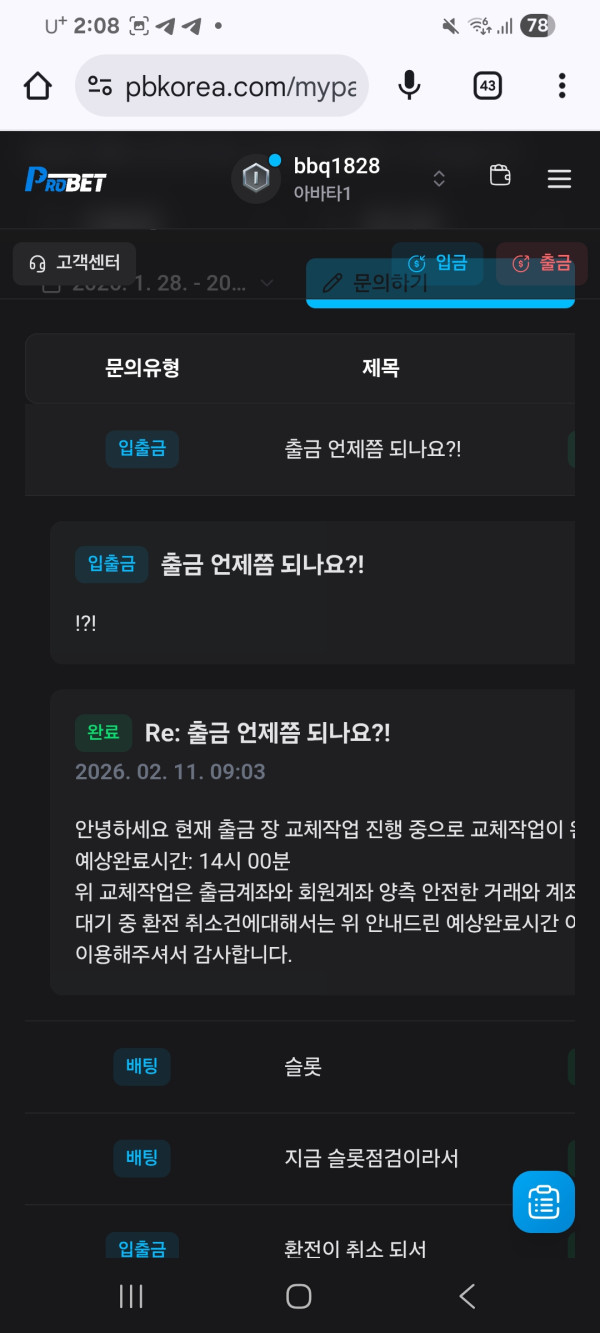Open the hamburger menu
600x1333 pixels.
(559, 179)
